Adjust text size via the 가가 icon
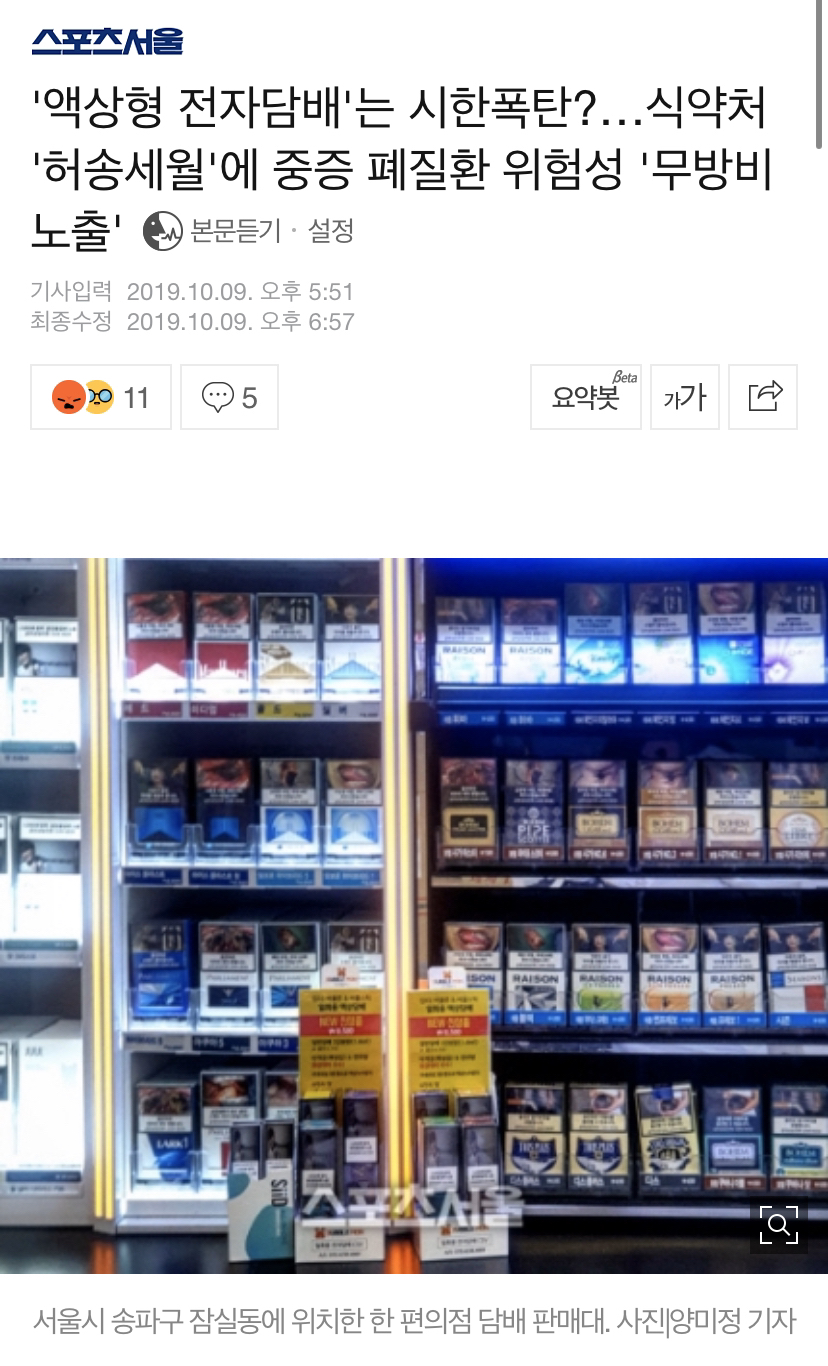 pos(684,396)
